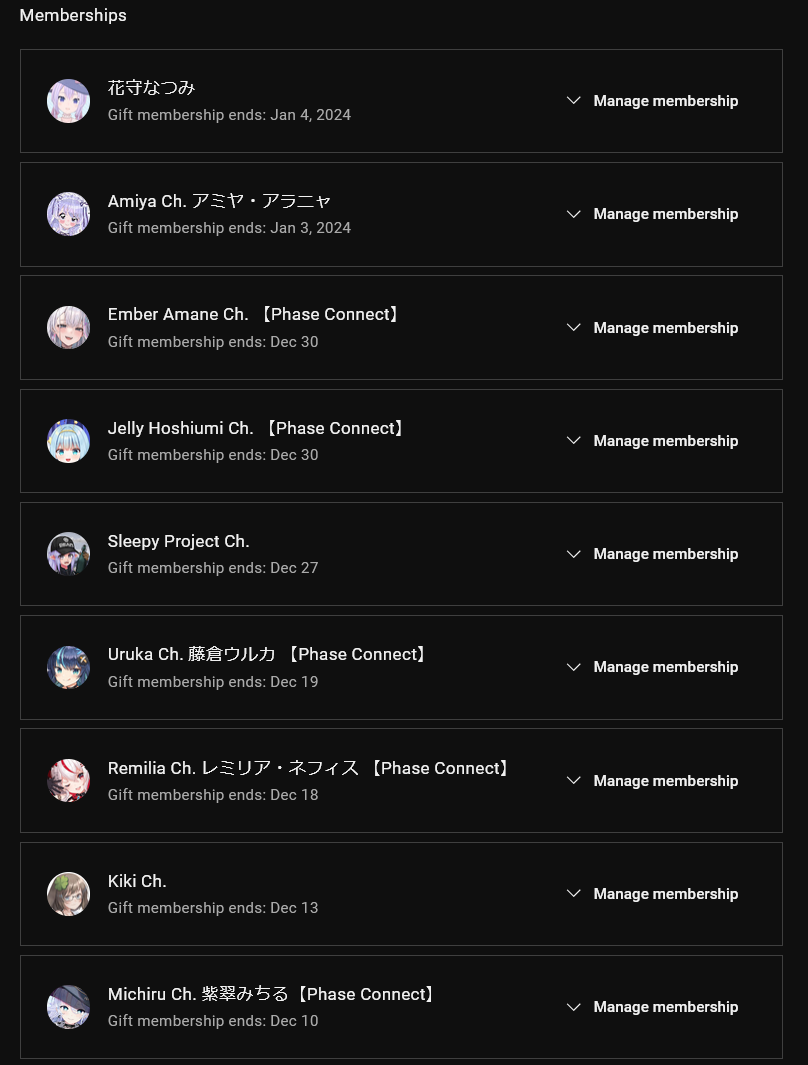Tap the Amiya Ch. channel avatar
Viewport: 808px width, 1065px height.
coord(69,214)
